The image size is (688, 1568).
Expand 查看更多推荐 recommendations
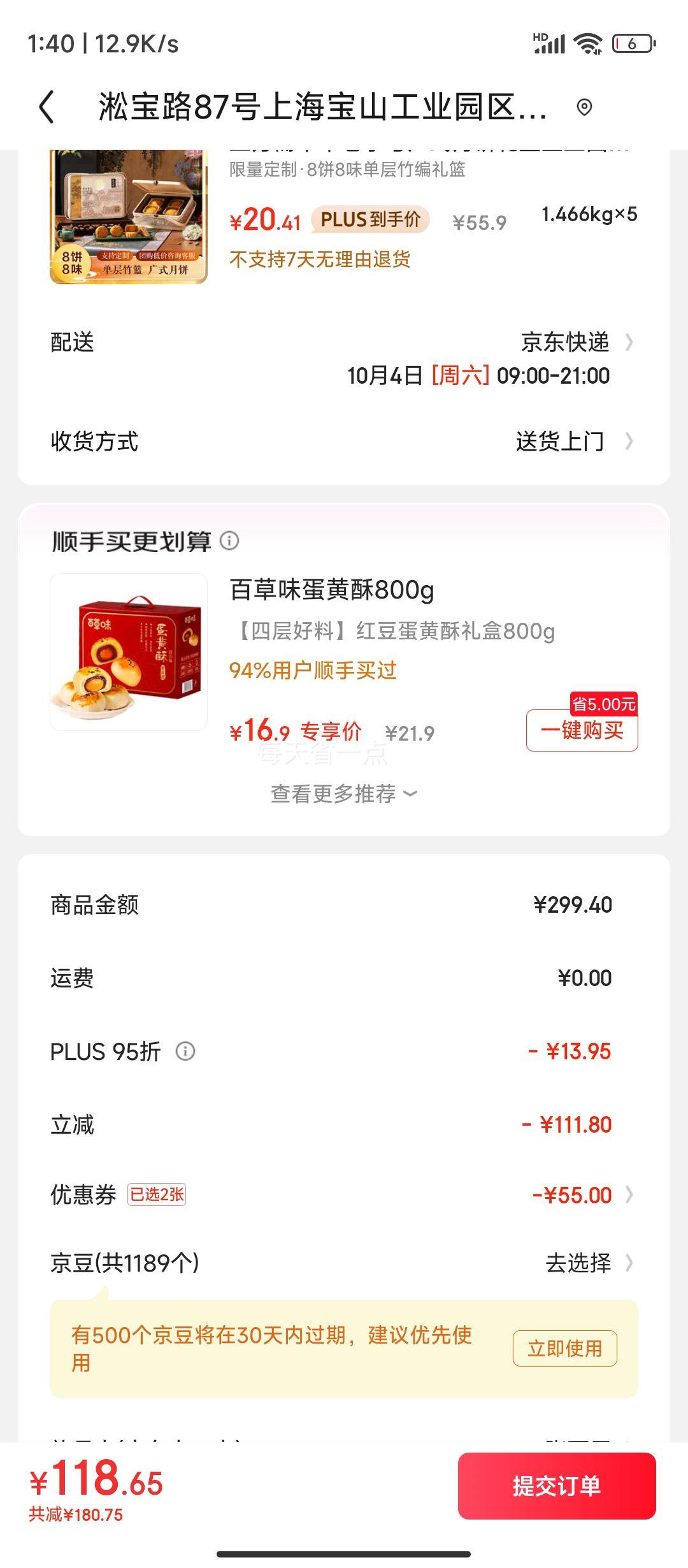pyautogui.click(x=344, y=794)
